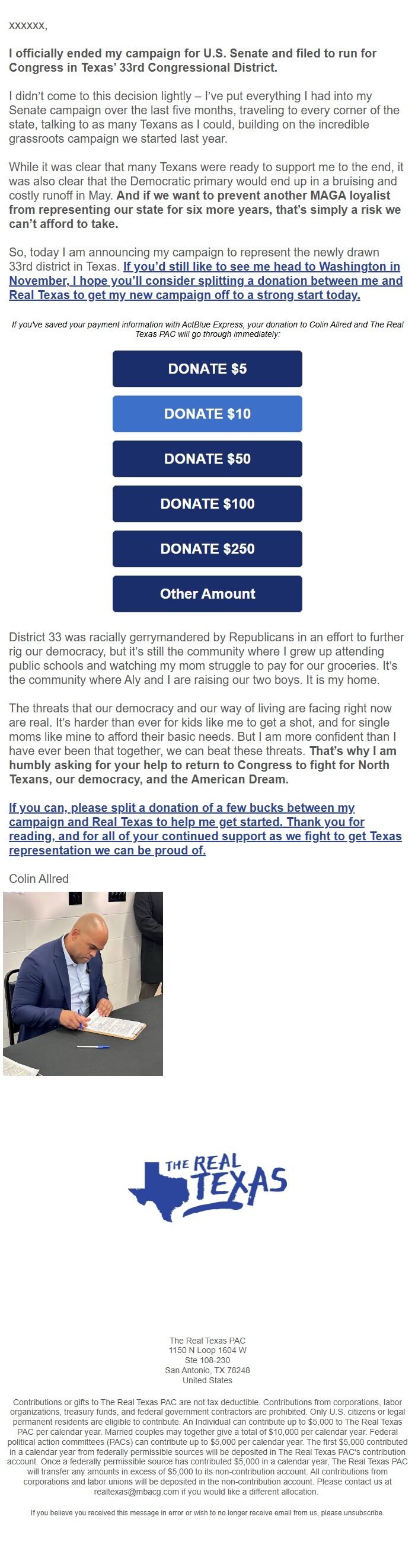Open the Other Amount donation option
Viewport: 415px width, 1568px height.
pyautogui.click(x=207, y=594)
